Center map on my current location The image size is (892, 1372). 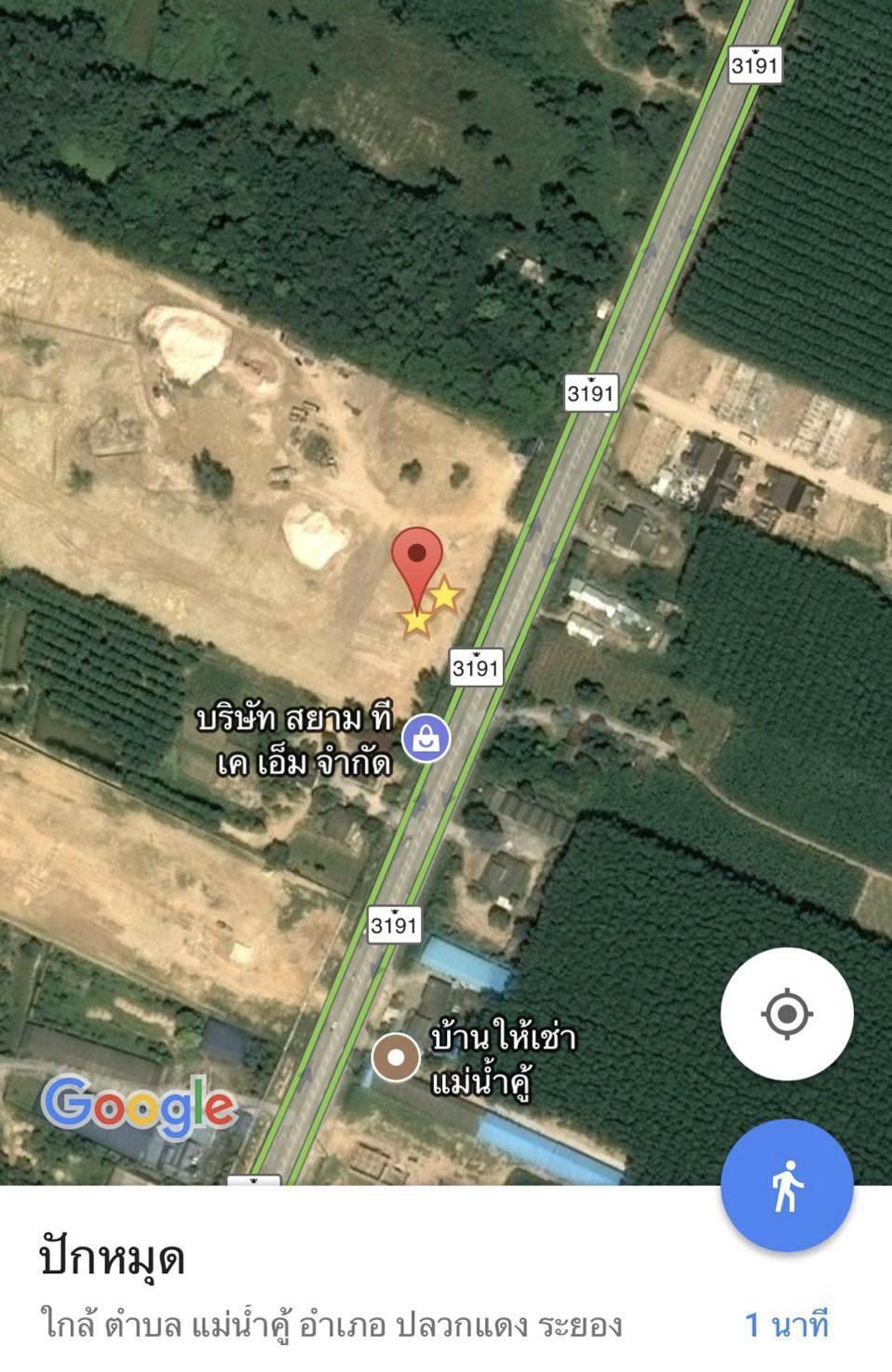[787, 1013]
